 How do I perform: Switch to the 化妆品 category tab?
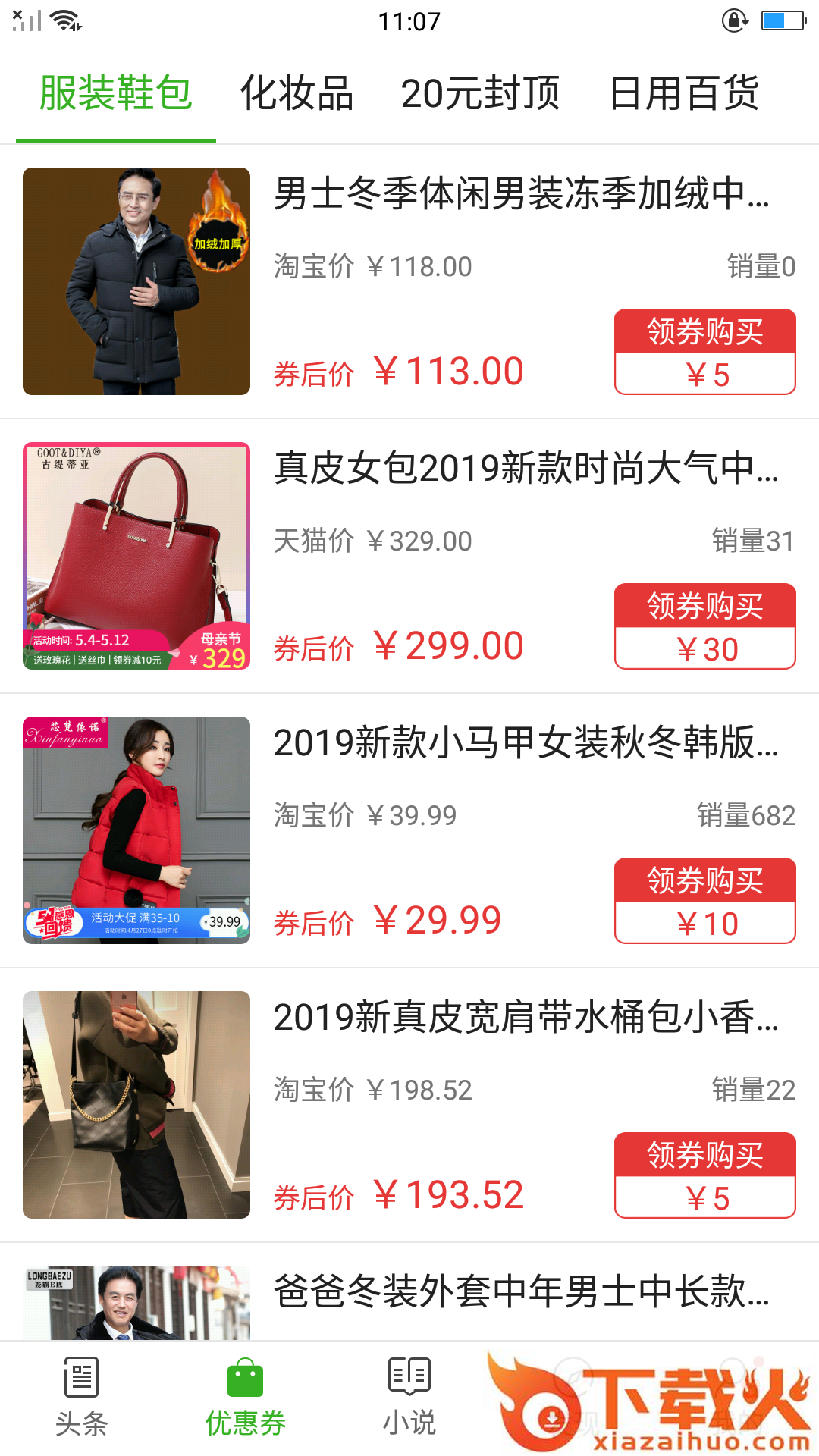tap(297, 94)
